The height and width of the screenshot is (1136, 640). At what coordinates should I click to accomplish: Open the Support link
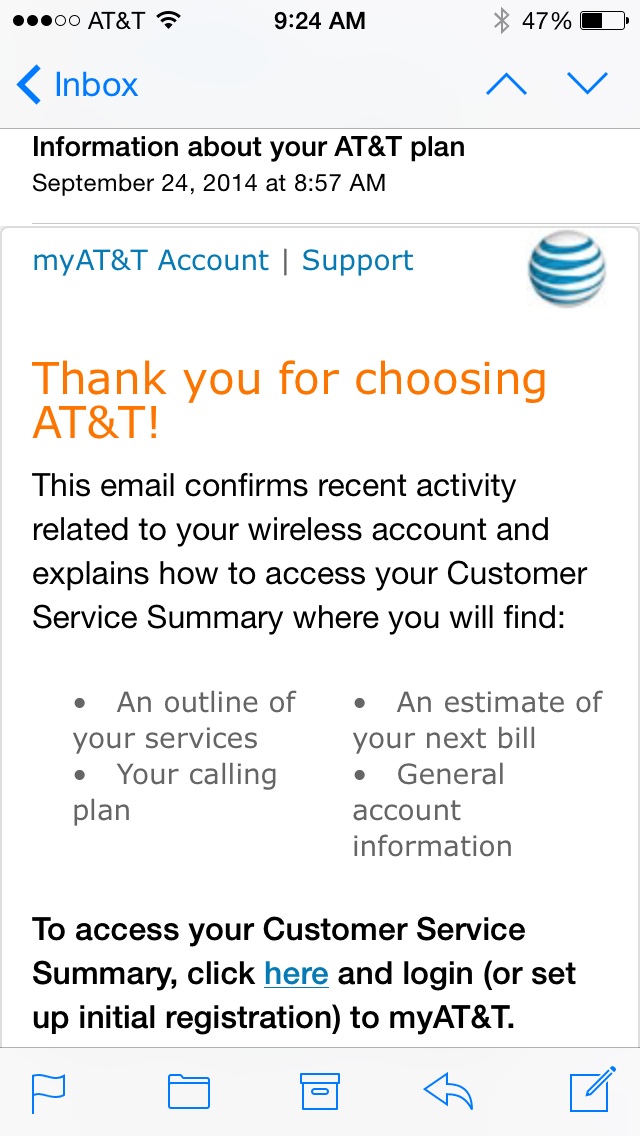point(357,260)
